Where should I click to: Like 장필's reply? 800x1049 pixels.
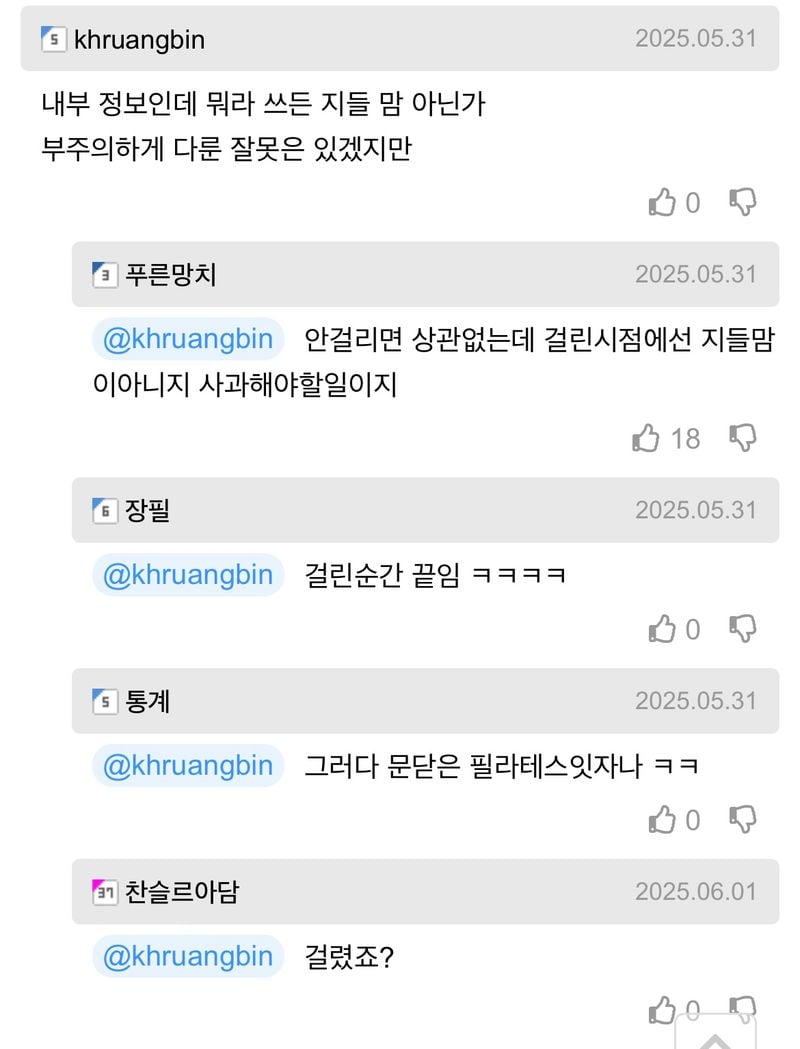[663, 629]
